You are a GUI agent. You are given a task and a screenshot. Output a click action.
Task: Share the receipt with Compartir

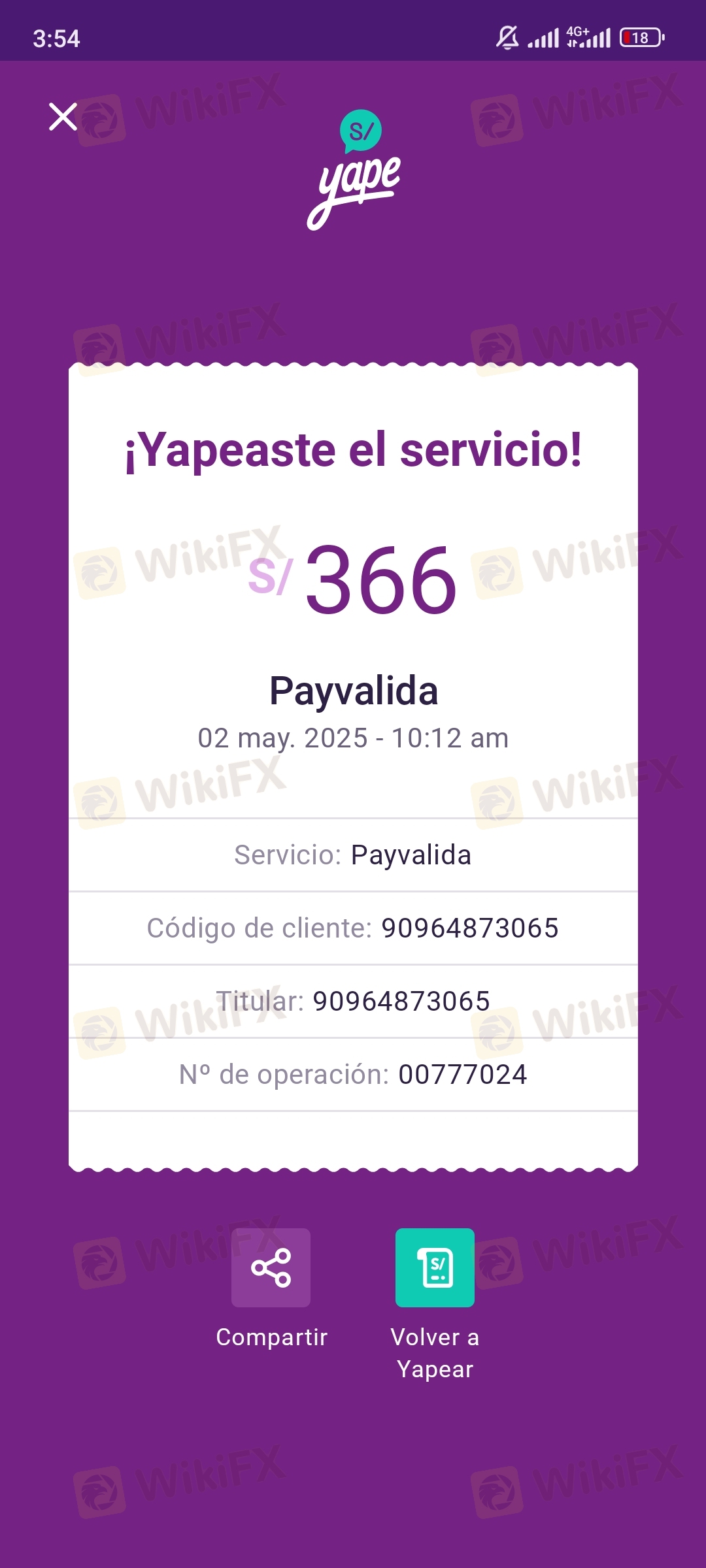(x=271, y=1267)
